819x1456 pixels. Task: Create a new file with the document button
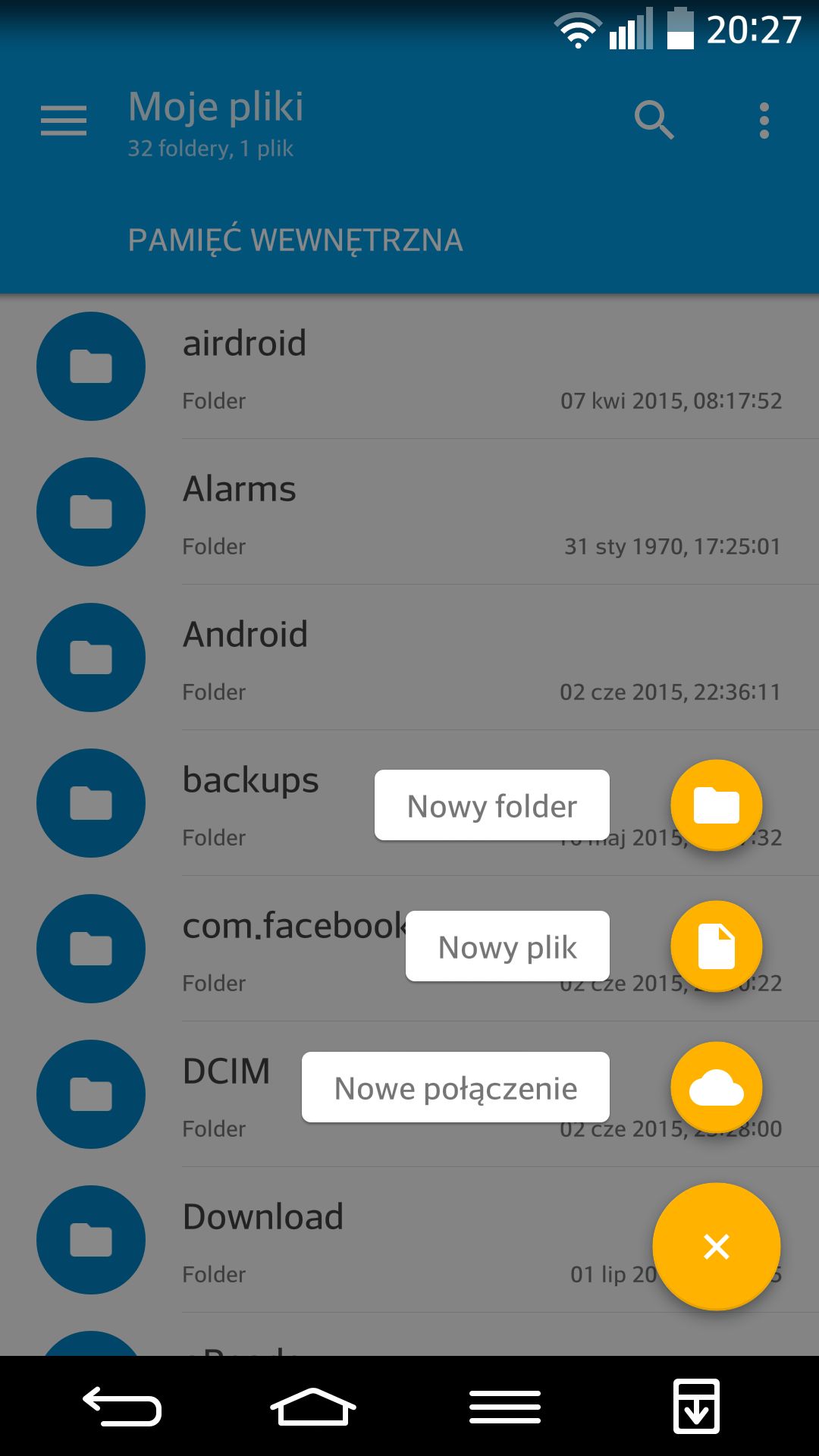[x=717, y=946]
